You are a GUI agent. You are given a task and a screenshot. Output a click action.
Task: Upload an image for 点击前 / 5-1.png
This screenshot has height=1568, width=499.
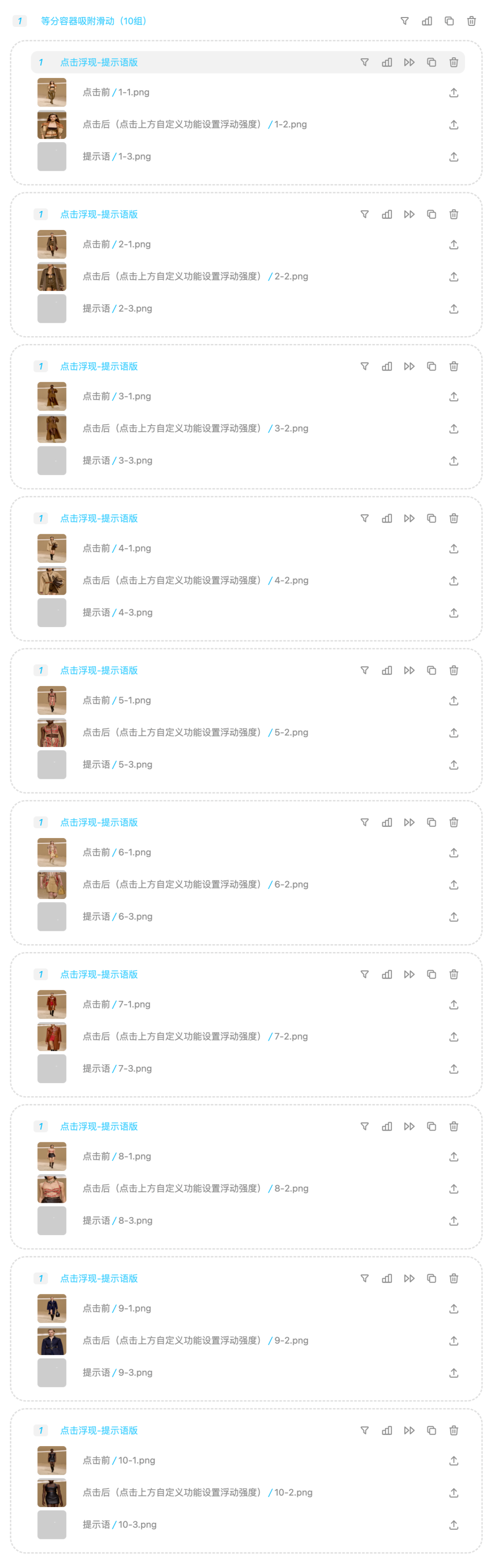[453, 700]
